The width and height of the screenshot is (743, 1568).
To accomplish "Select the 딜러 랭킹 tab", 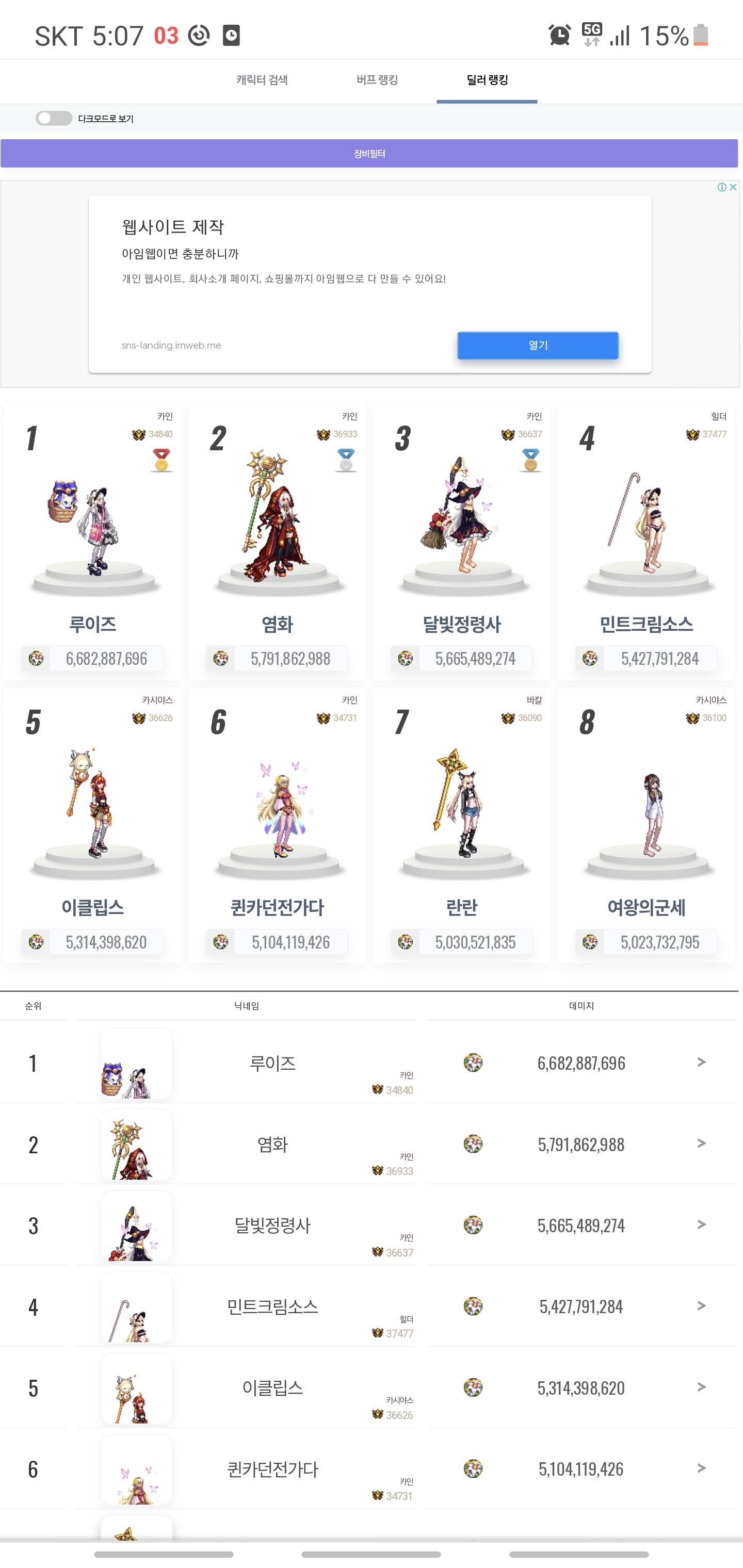I will point(487,80).
